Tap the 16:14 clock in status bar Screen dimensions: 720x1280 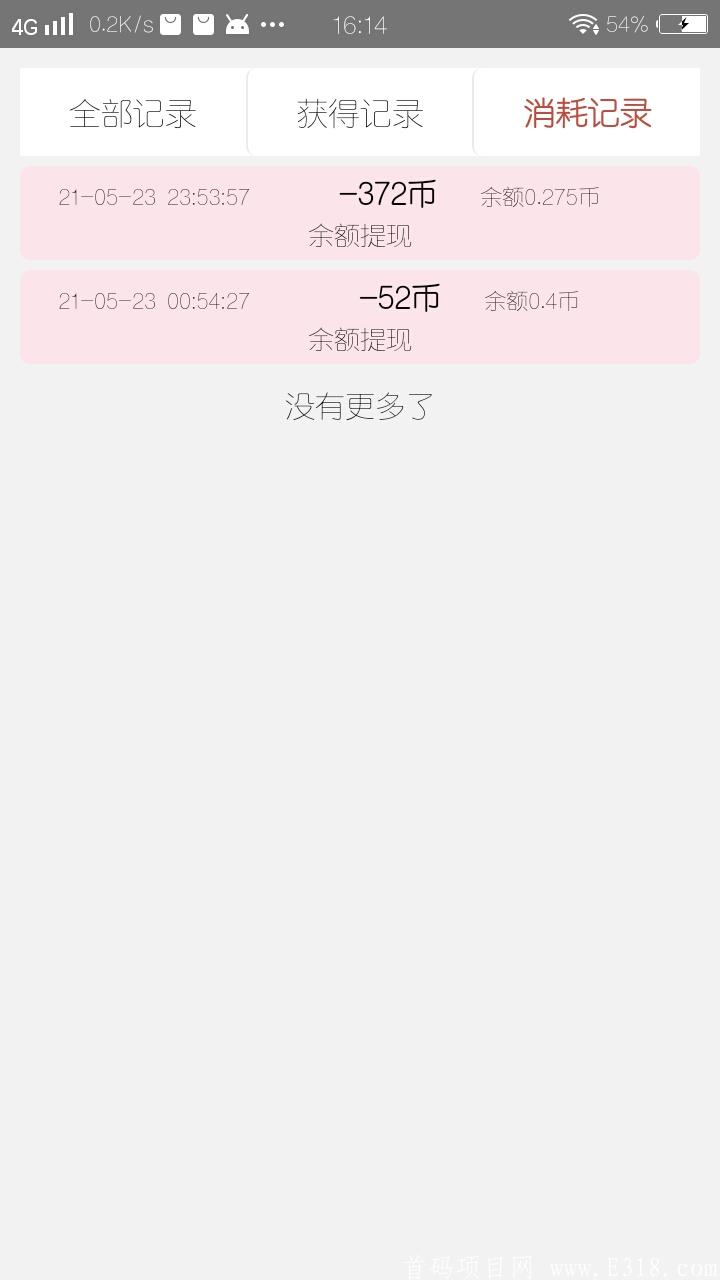click(x=357, y=24)
